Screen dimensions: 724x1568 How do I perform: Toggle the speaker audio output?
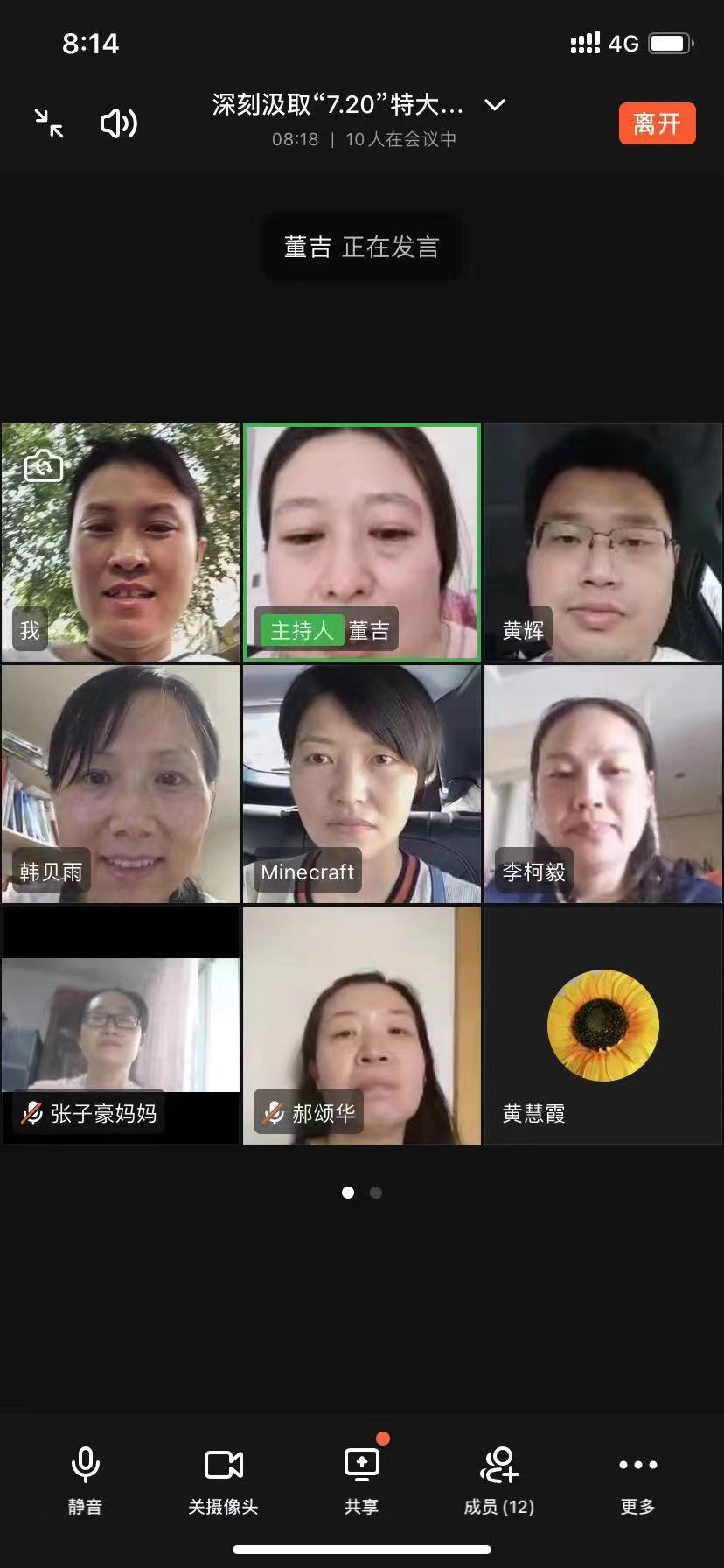(118, 123)
